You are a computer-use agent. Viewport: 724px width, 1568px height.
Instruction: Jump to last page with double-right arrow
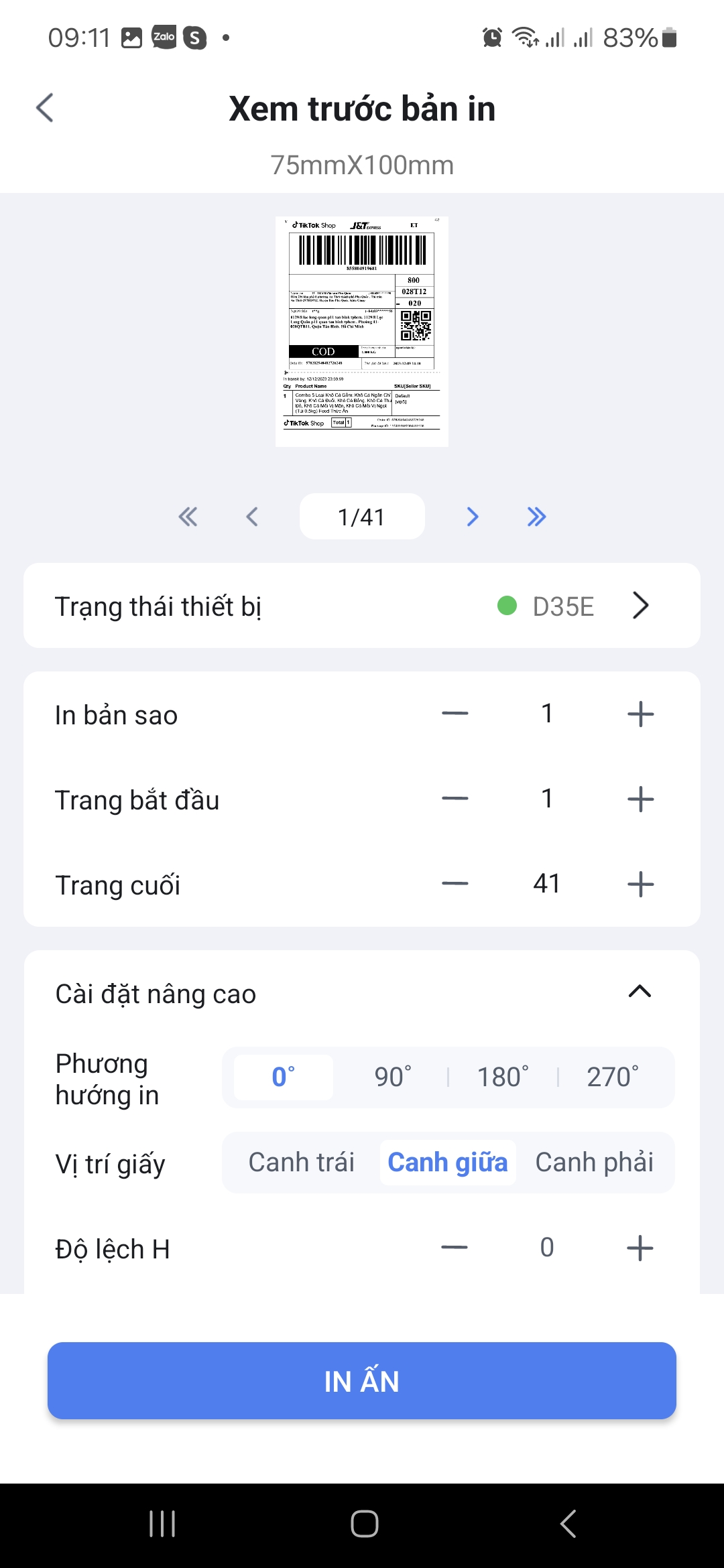[535, 516]
